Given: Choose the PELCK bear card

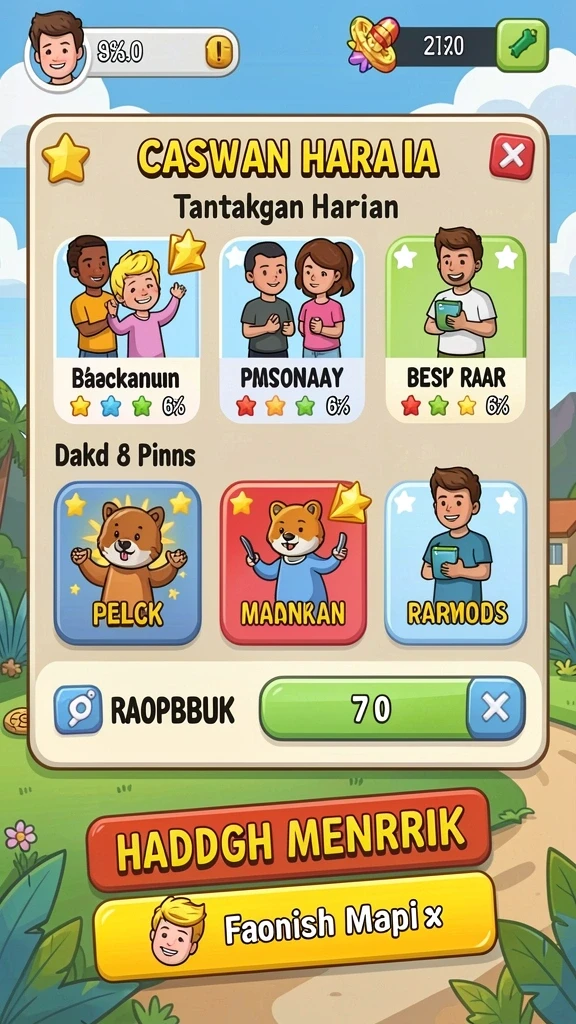Looking at the screenshot, I should click(x=127, y=563).
